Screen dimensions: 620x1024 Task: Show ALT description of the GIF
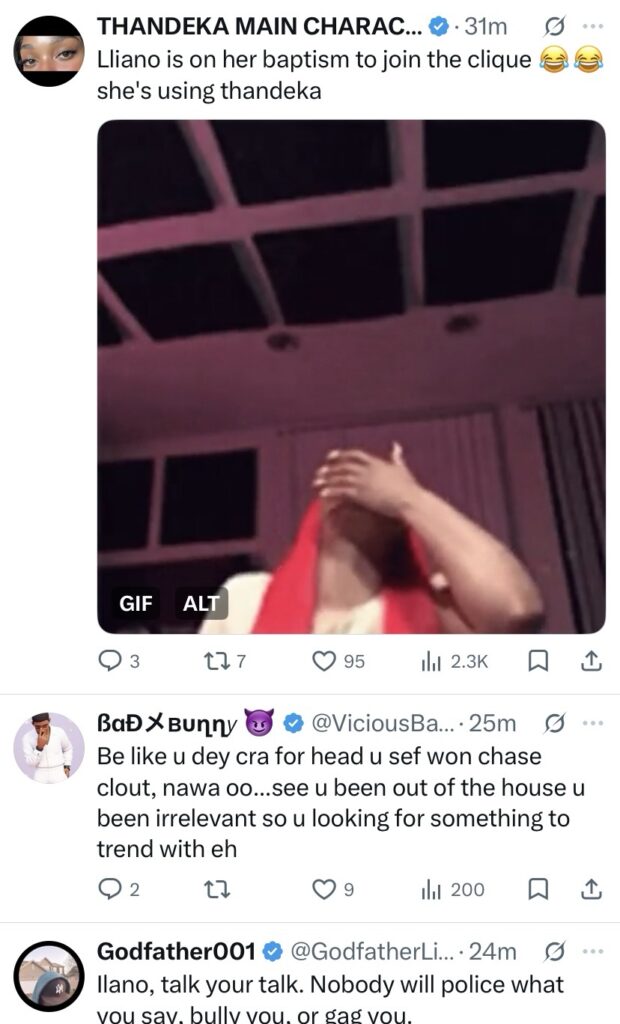click(203, 603)
